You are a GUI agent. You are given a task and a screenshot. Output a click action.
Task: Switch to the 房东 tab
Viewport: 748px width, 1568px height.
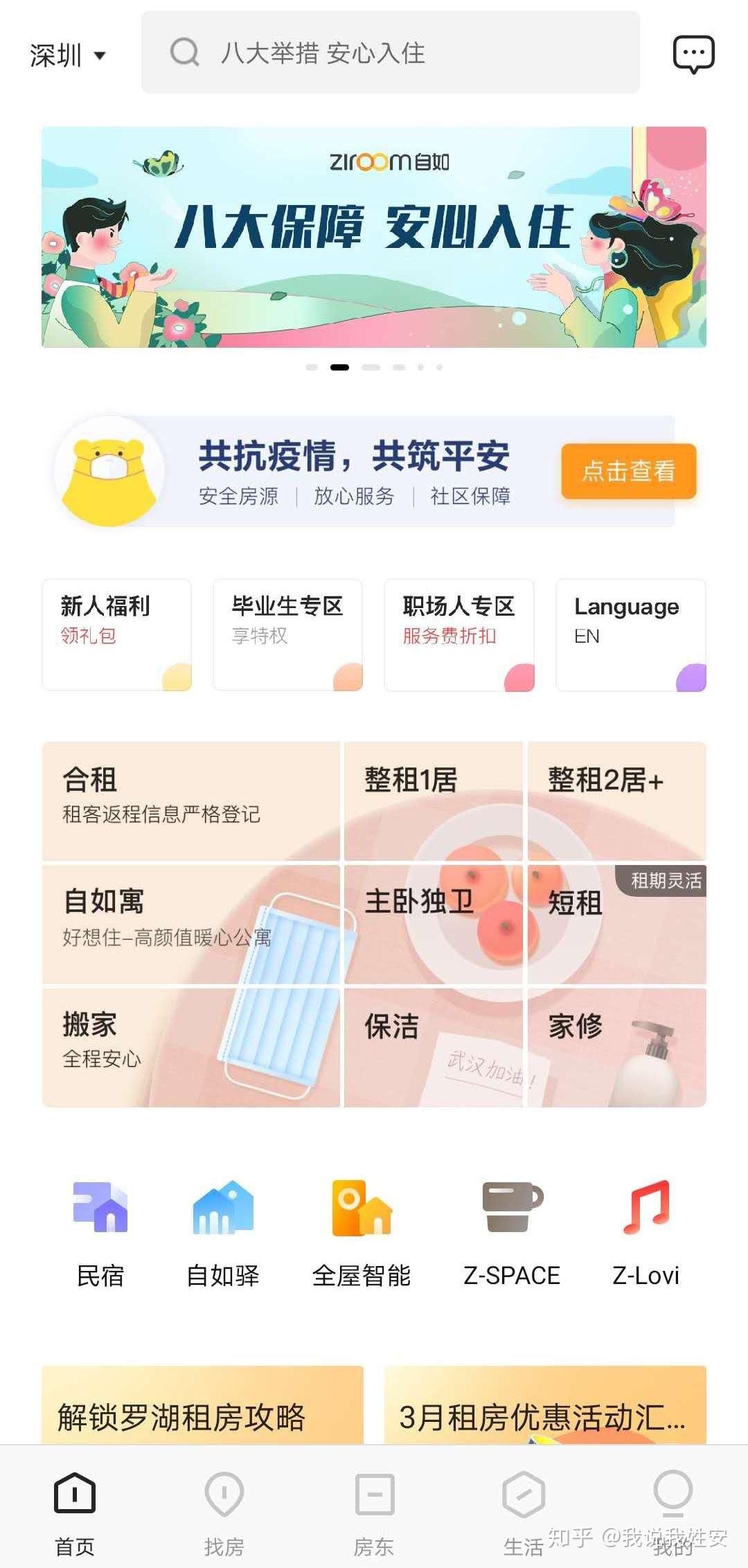click(374, 1513)
